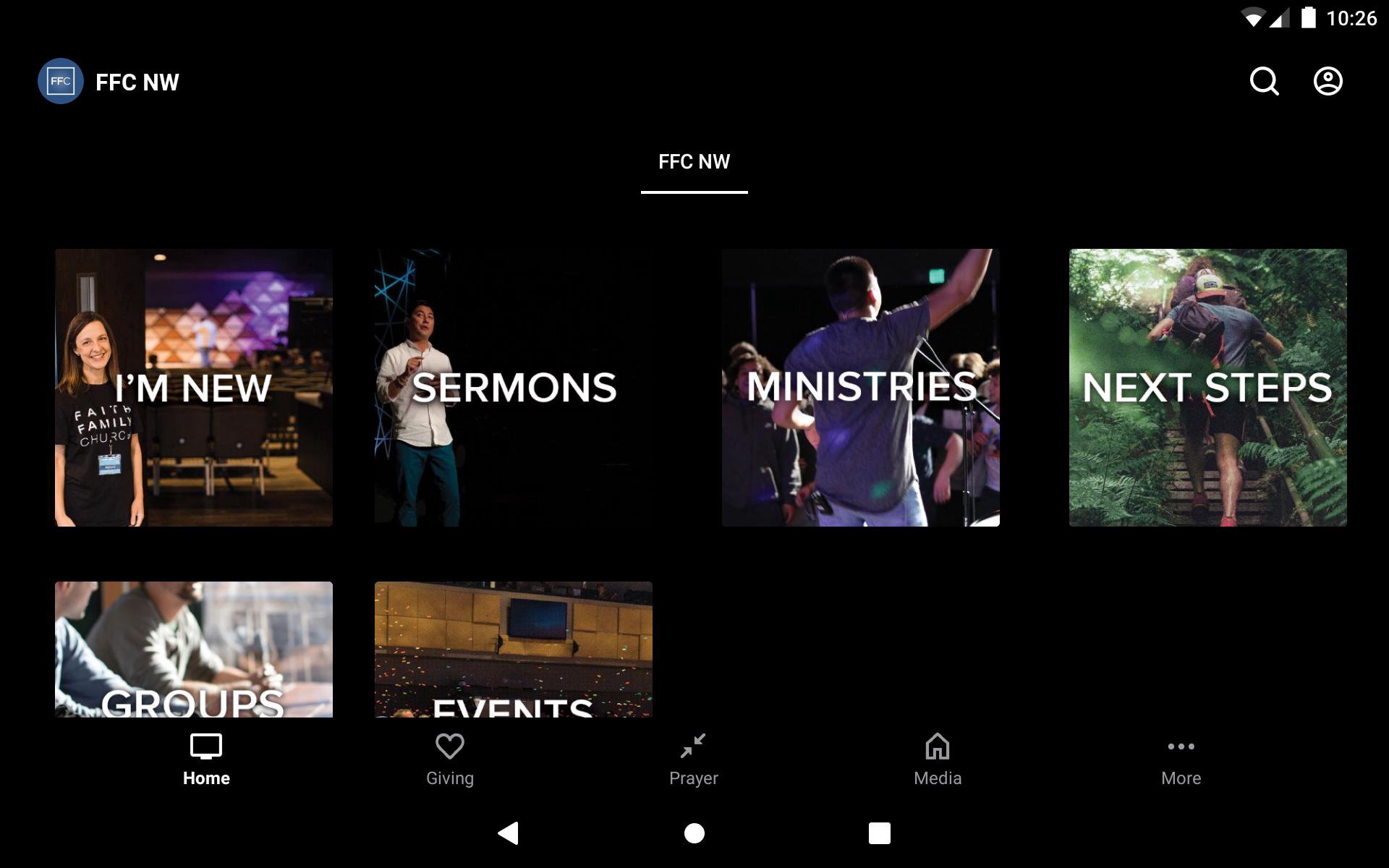Switch to the Home tab
The width and height of the screenshot is (1389, 868).
(x=206, y=759)
